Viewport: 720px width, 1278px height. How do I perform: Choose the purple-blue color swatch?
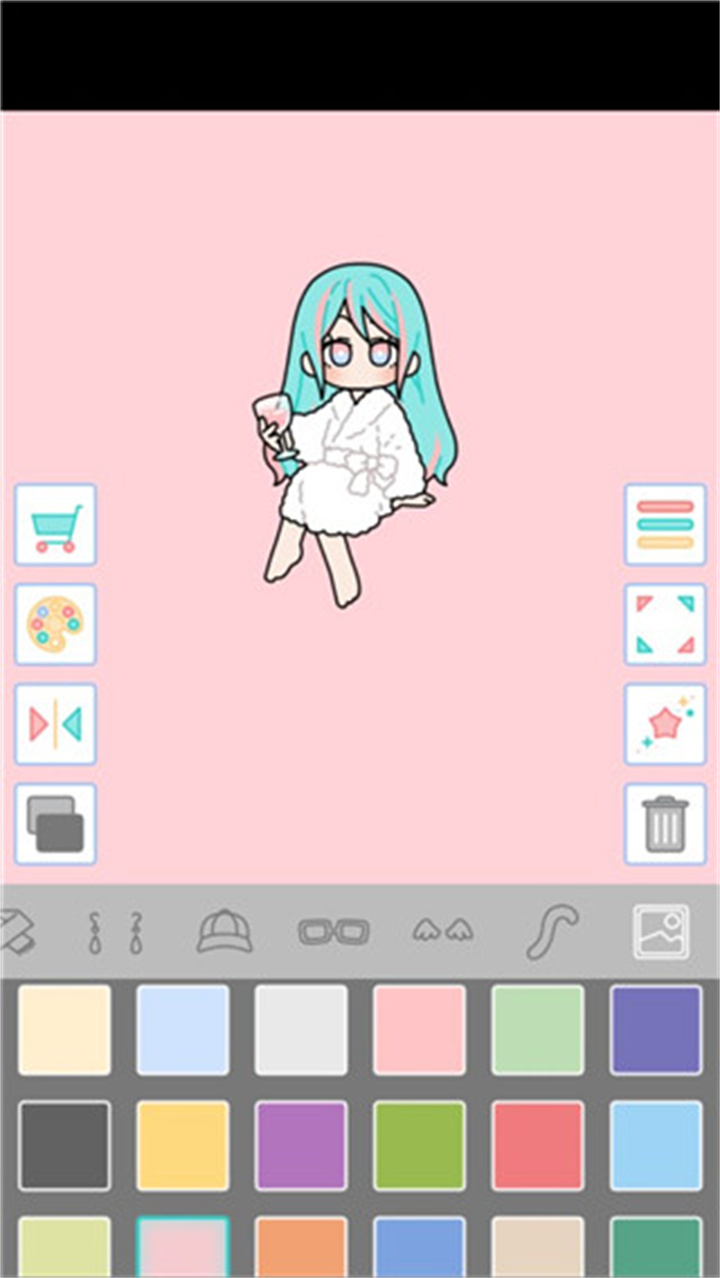656,1030
